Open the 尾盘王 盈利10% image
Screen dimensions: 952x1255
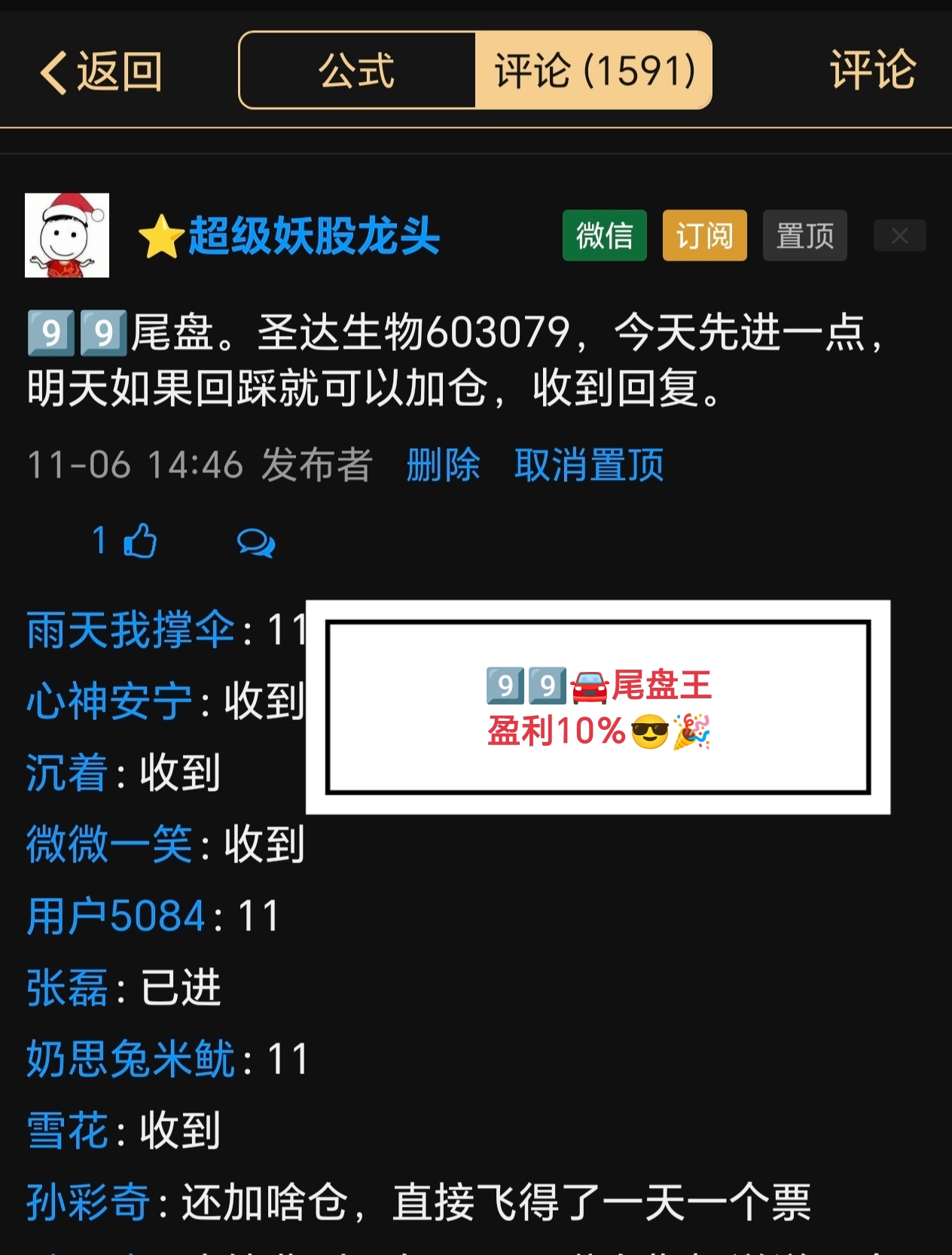tap(598, 707)
